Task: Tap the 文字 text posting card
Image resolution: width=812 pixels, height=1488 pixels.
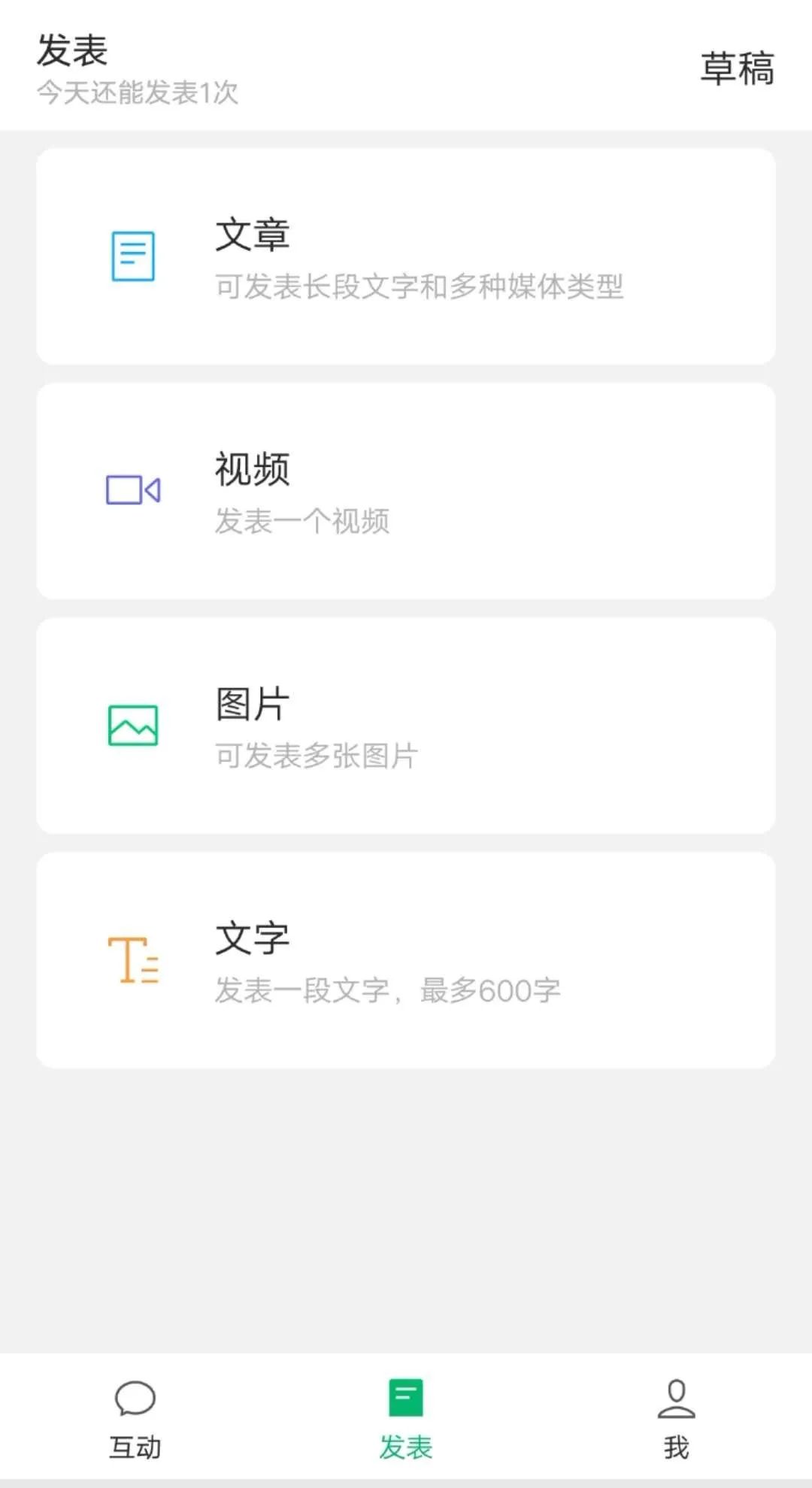Action: click(406, 960)
